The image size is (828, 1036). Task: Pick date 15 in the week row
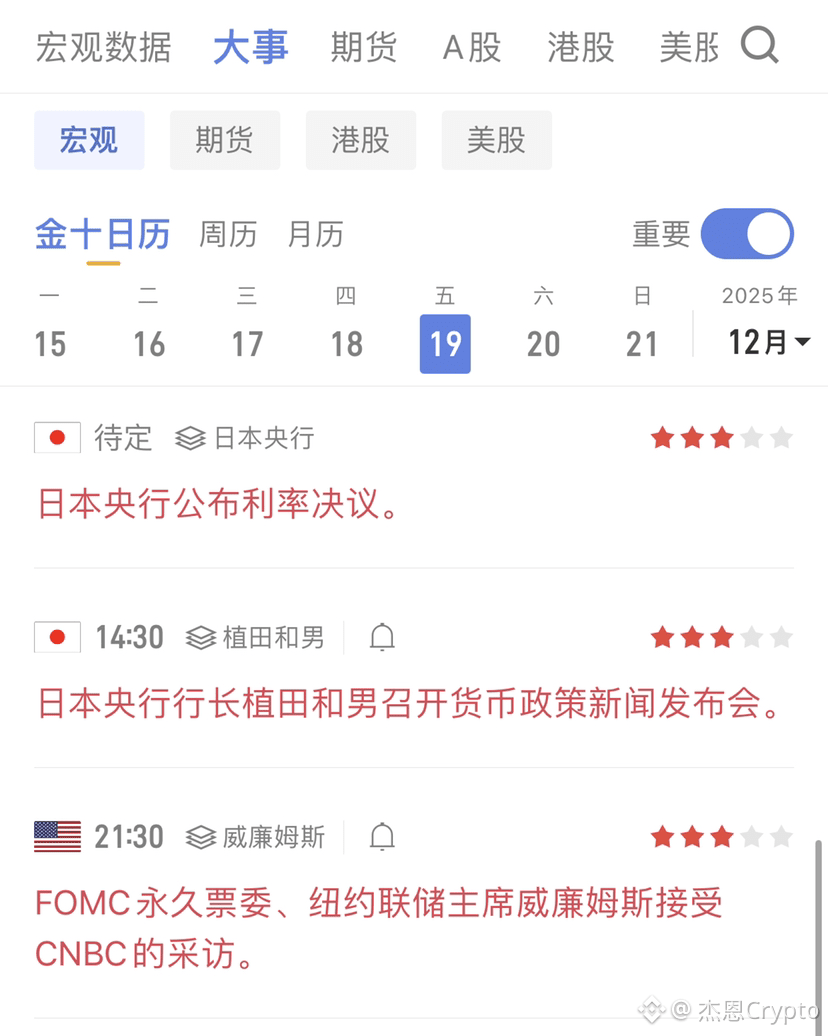50,344
